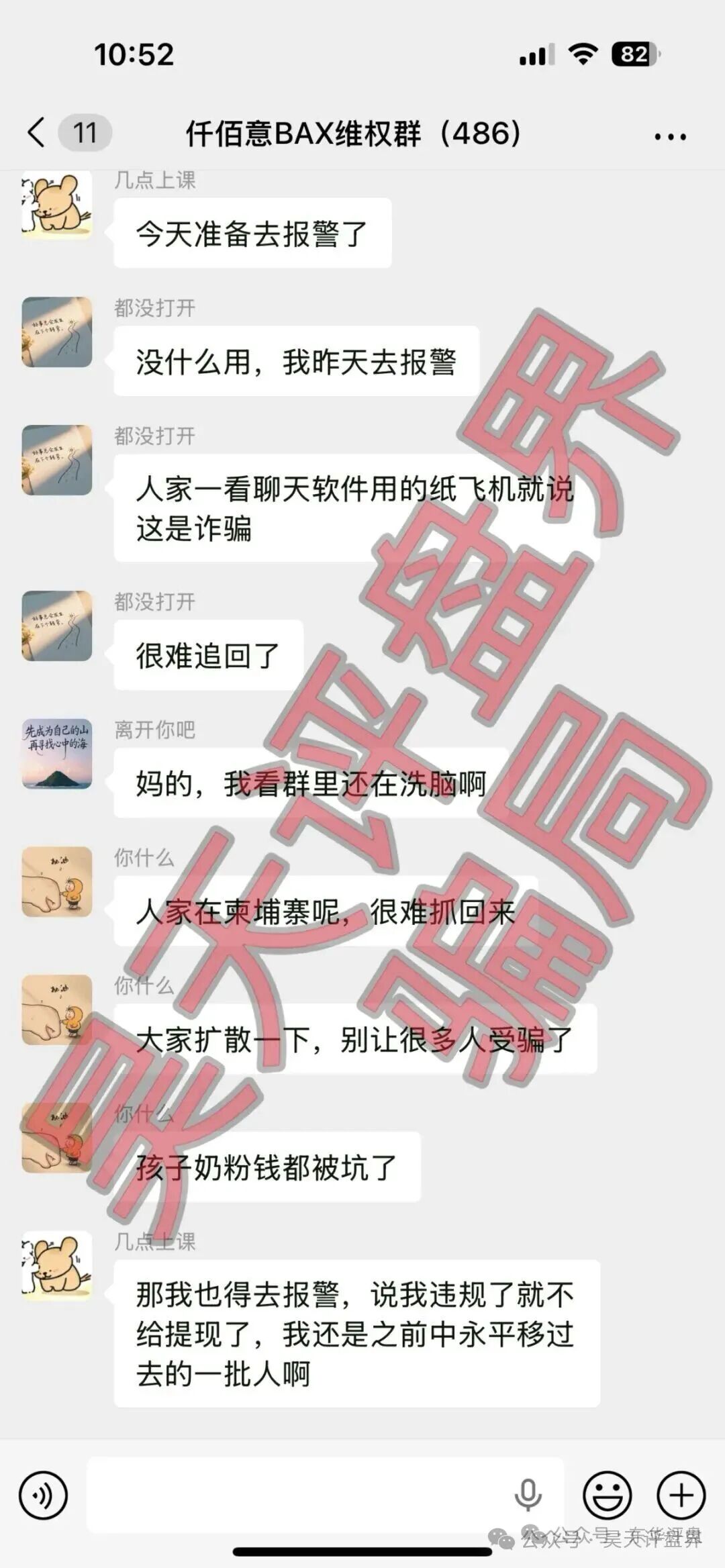
Task: Open the emoji sticker panel
Action: click(608, 1496)
